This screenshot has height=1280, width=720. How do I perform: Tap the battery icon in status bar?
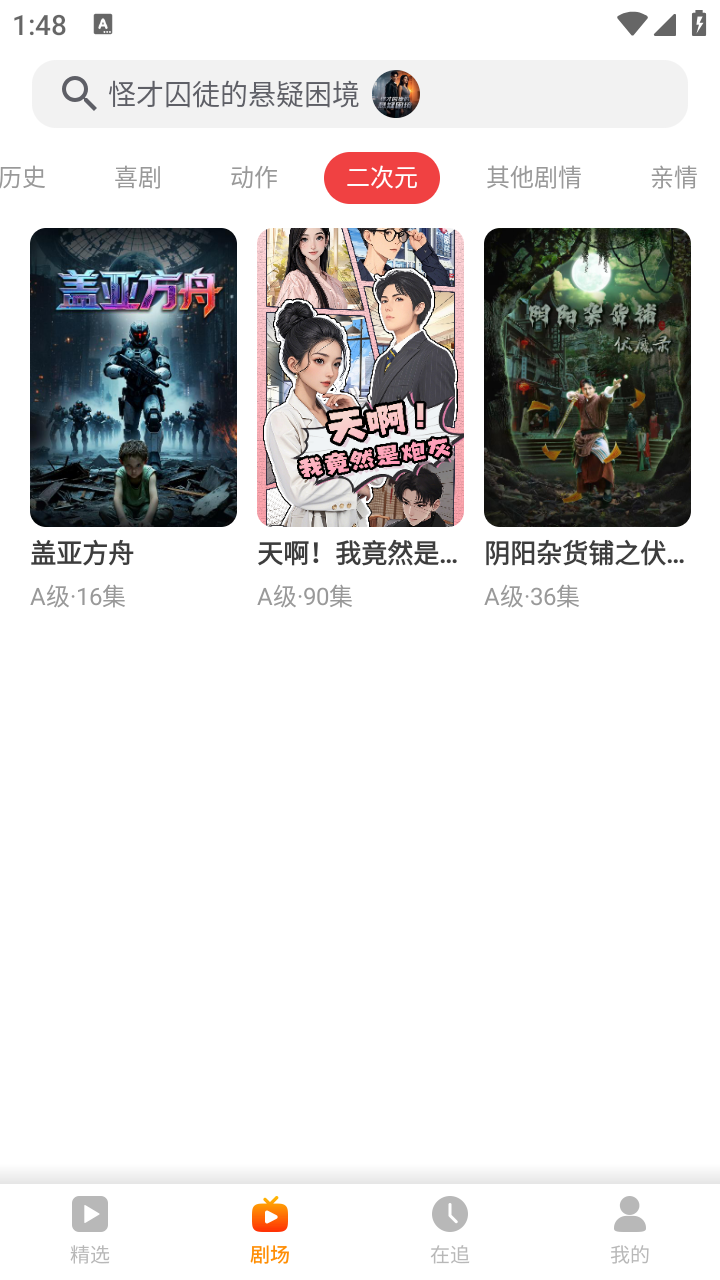pyautogui.click(x=699, y=24)
